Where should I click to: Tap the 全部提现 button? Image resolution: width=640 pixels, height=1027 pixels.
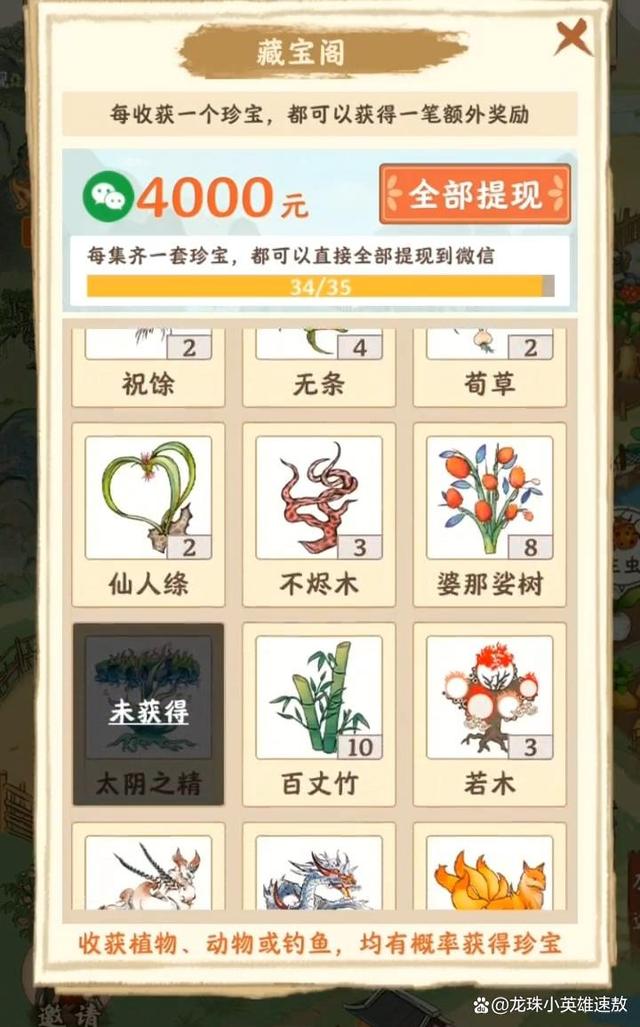click(x=475, y=194)
